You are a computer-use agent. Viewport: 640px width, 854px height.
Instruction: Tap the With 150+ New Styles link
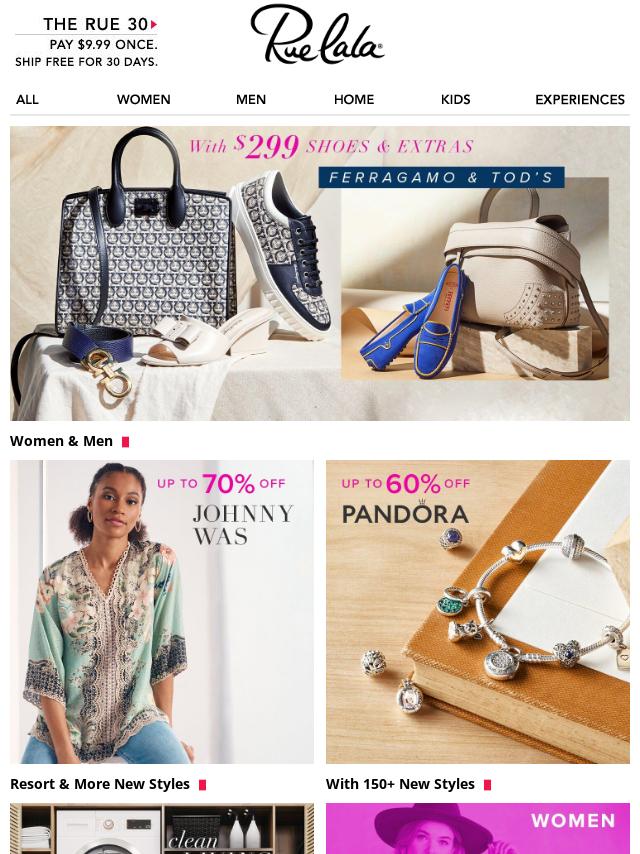[x=400, y=784]
